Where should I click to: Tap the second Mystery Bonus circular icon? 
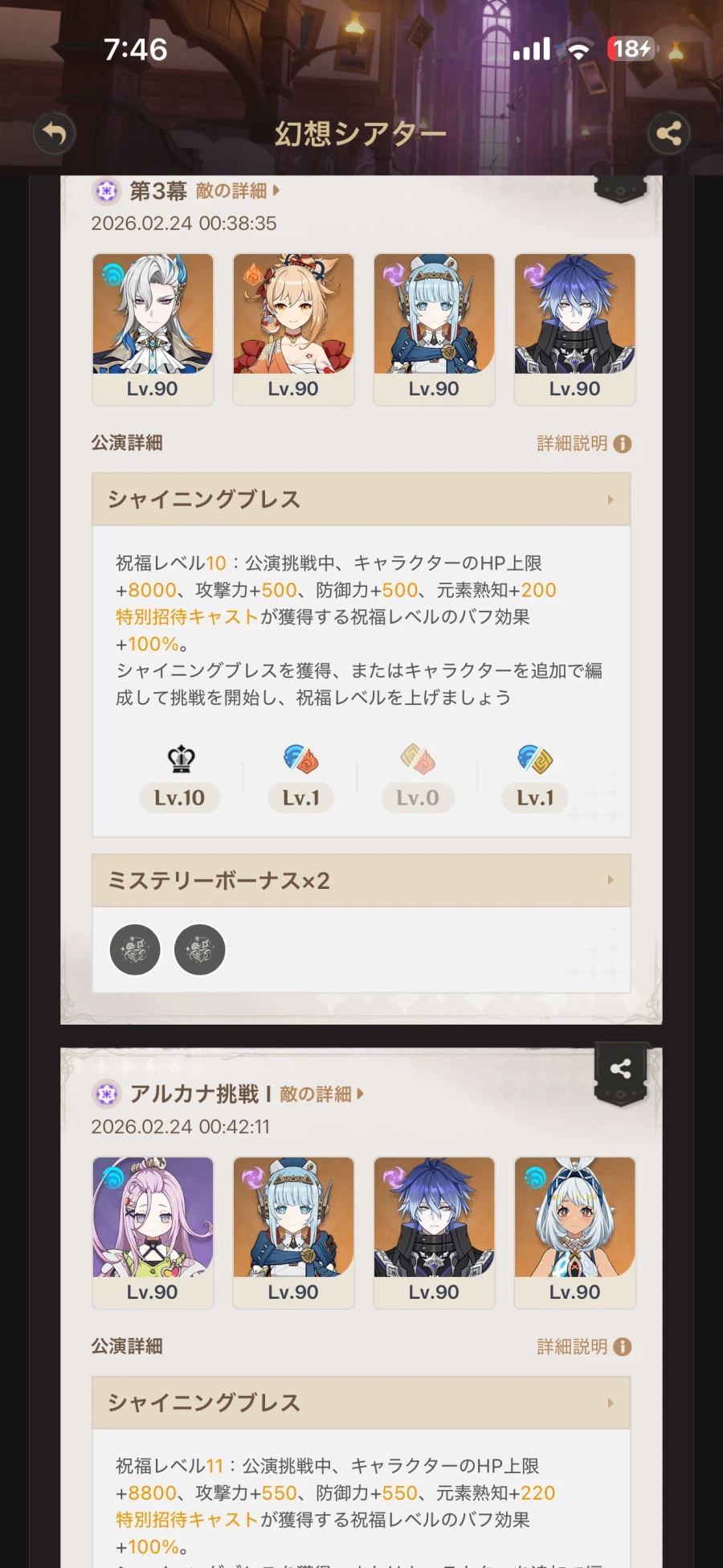point(200,949)
